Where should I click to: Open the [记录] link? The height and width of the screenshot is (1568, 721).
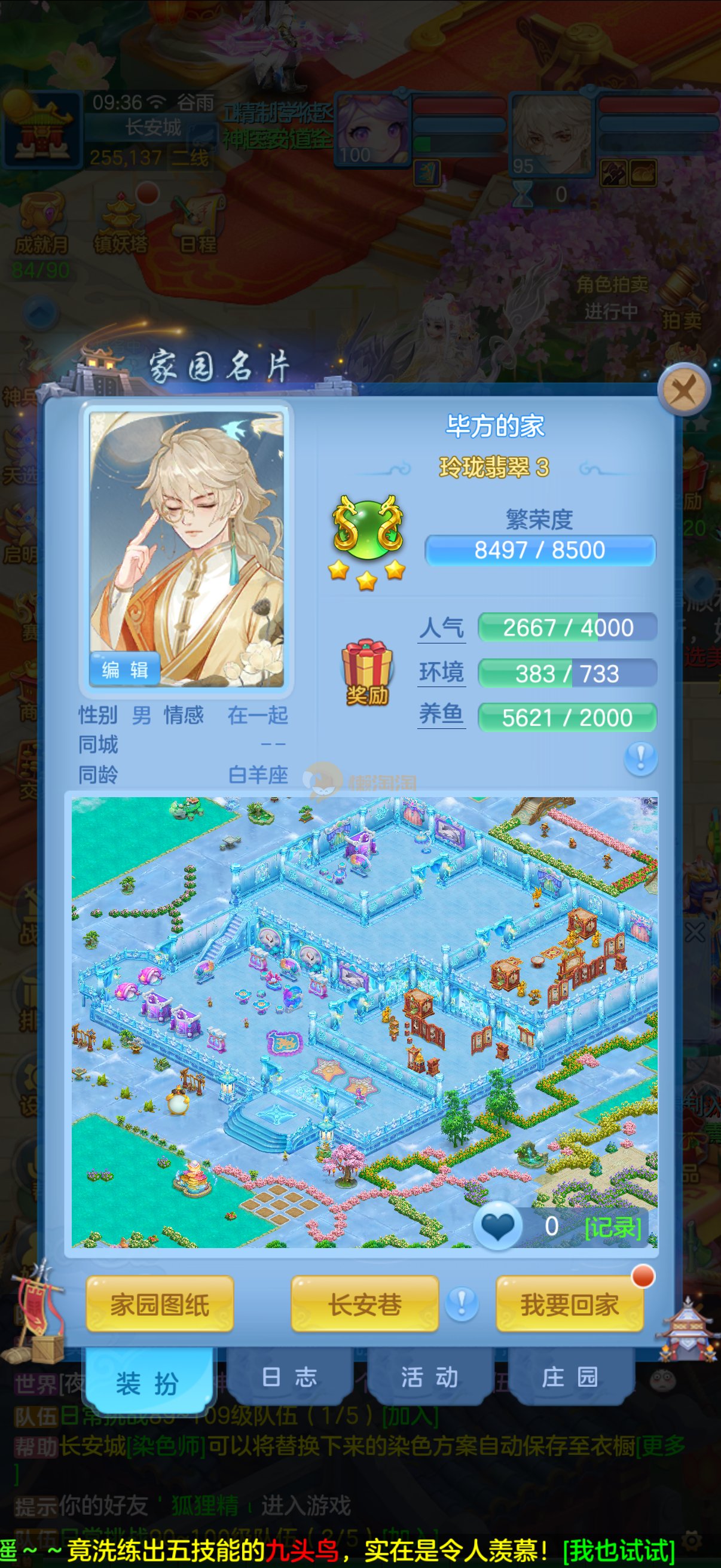(x=613, y=1227)
